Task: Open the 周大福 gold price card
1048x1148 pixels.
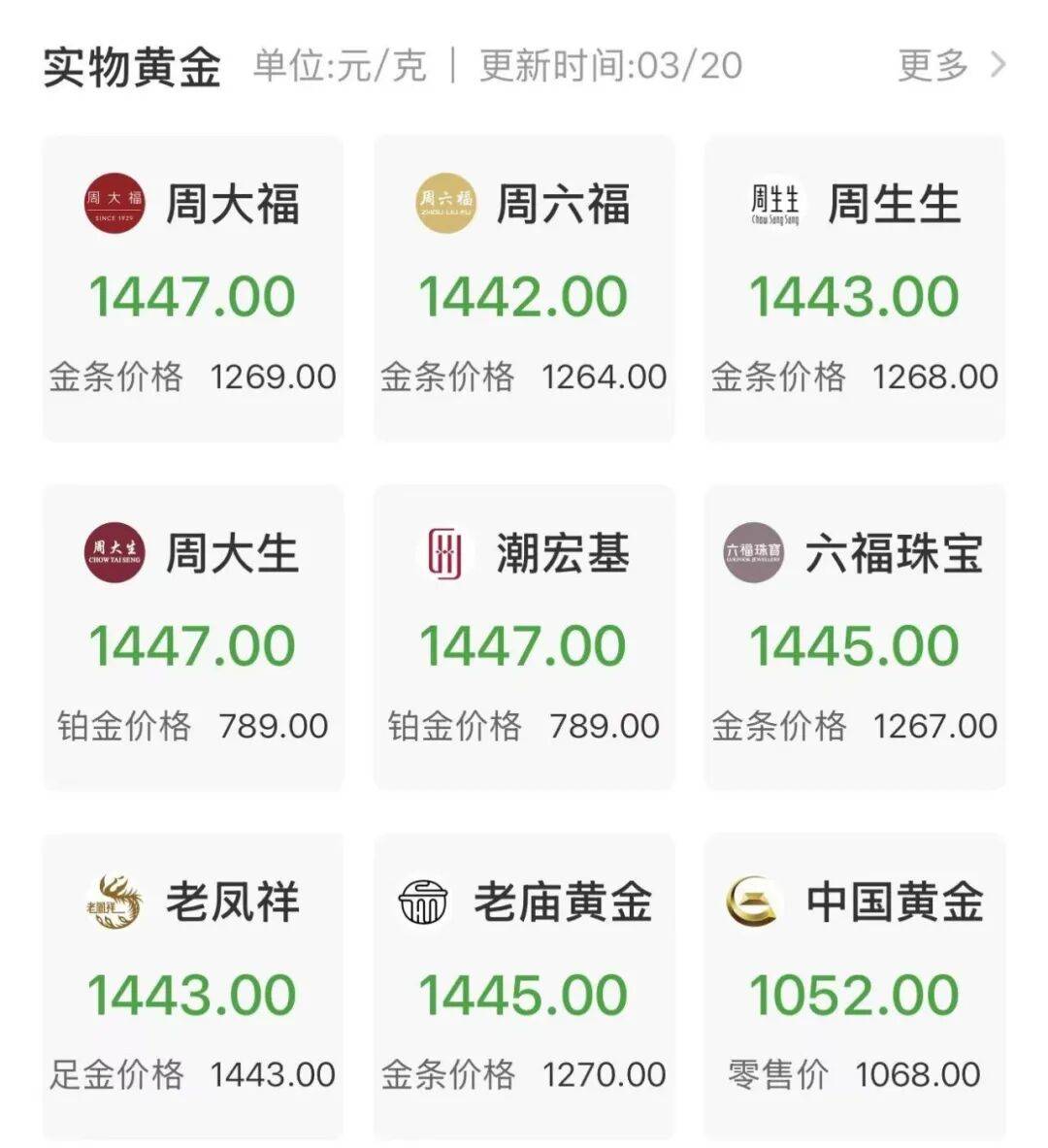Action: 192,288
